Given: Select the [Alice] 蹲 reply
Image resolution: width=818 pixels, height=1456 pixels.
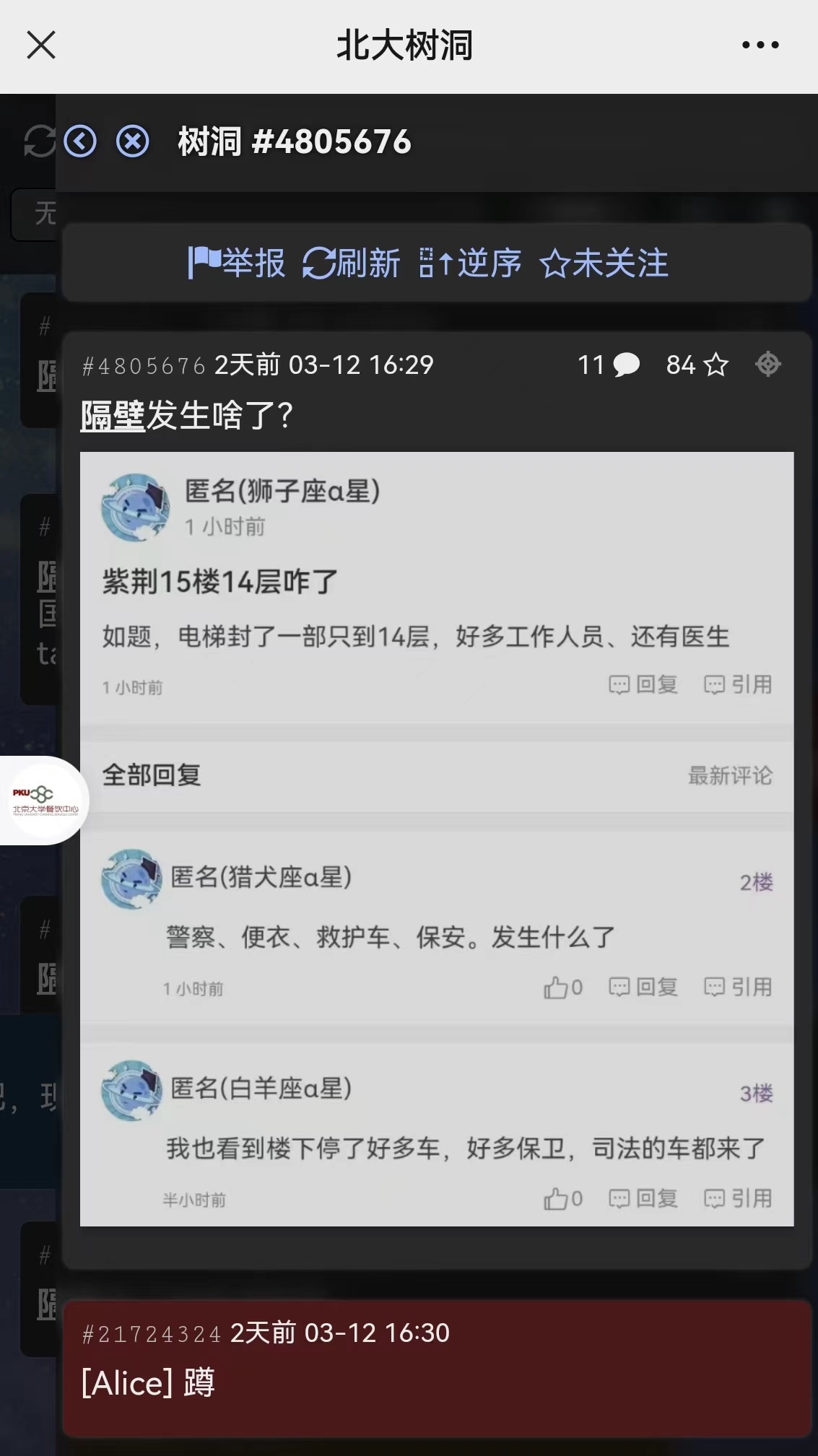Looking at the screenshot, I should click(x=437, y=1368).
